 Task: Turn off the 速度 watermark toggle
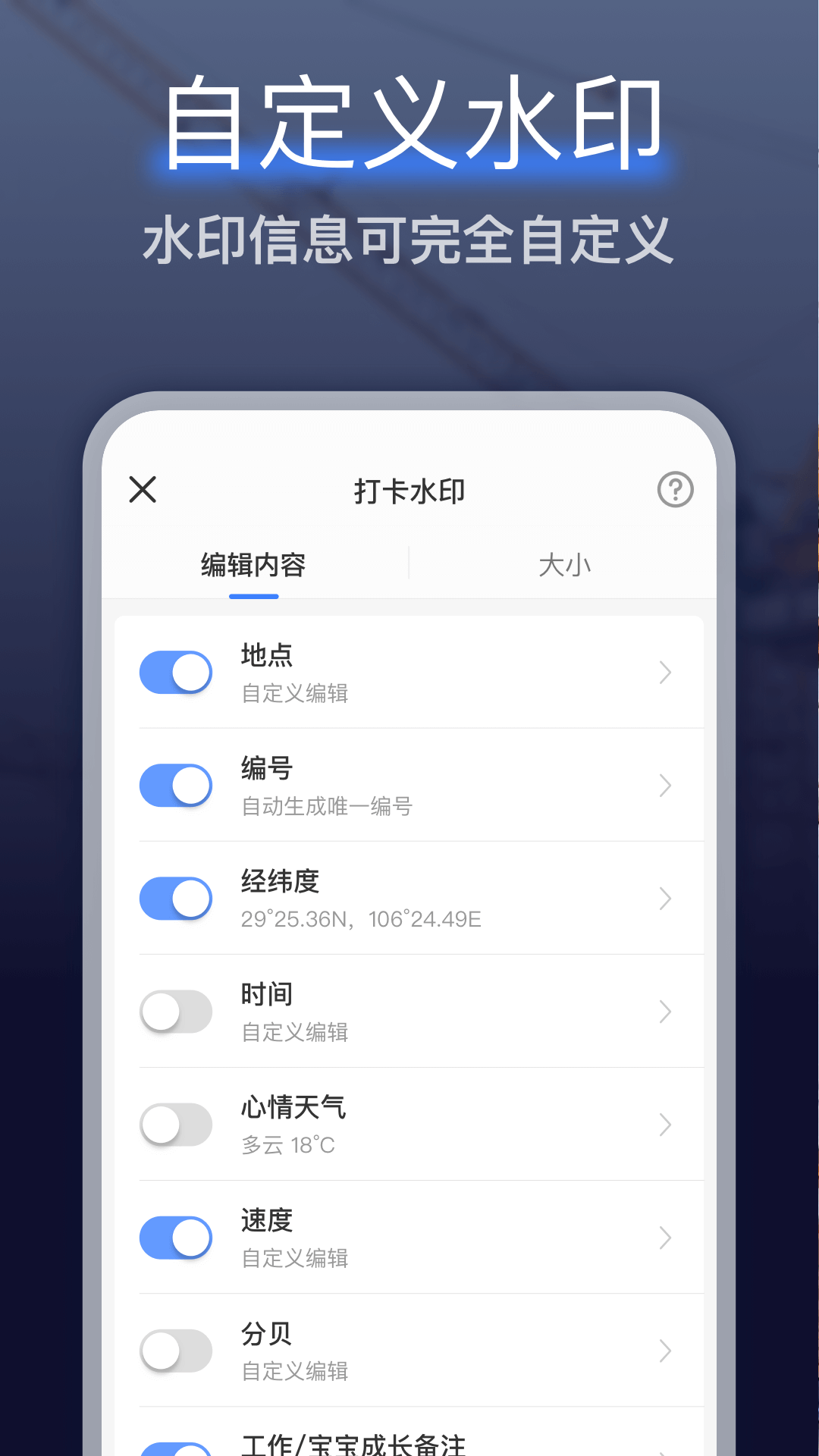(176, 1237)
